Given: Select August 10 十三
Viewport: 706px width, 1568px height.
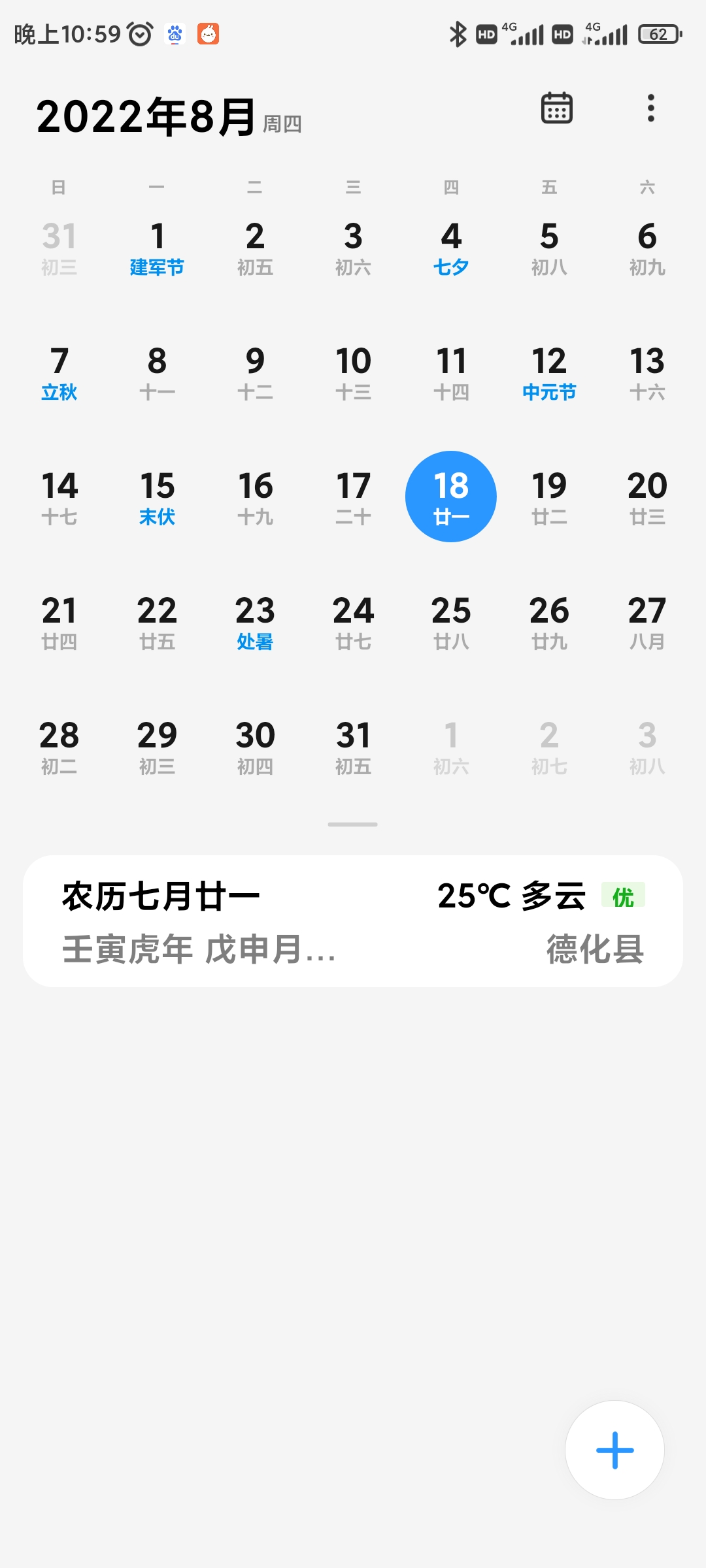Looking at the screenshot, I should click(x=353, y=373).
